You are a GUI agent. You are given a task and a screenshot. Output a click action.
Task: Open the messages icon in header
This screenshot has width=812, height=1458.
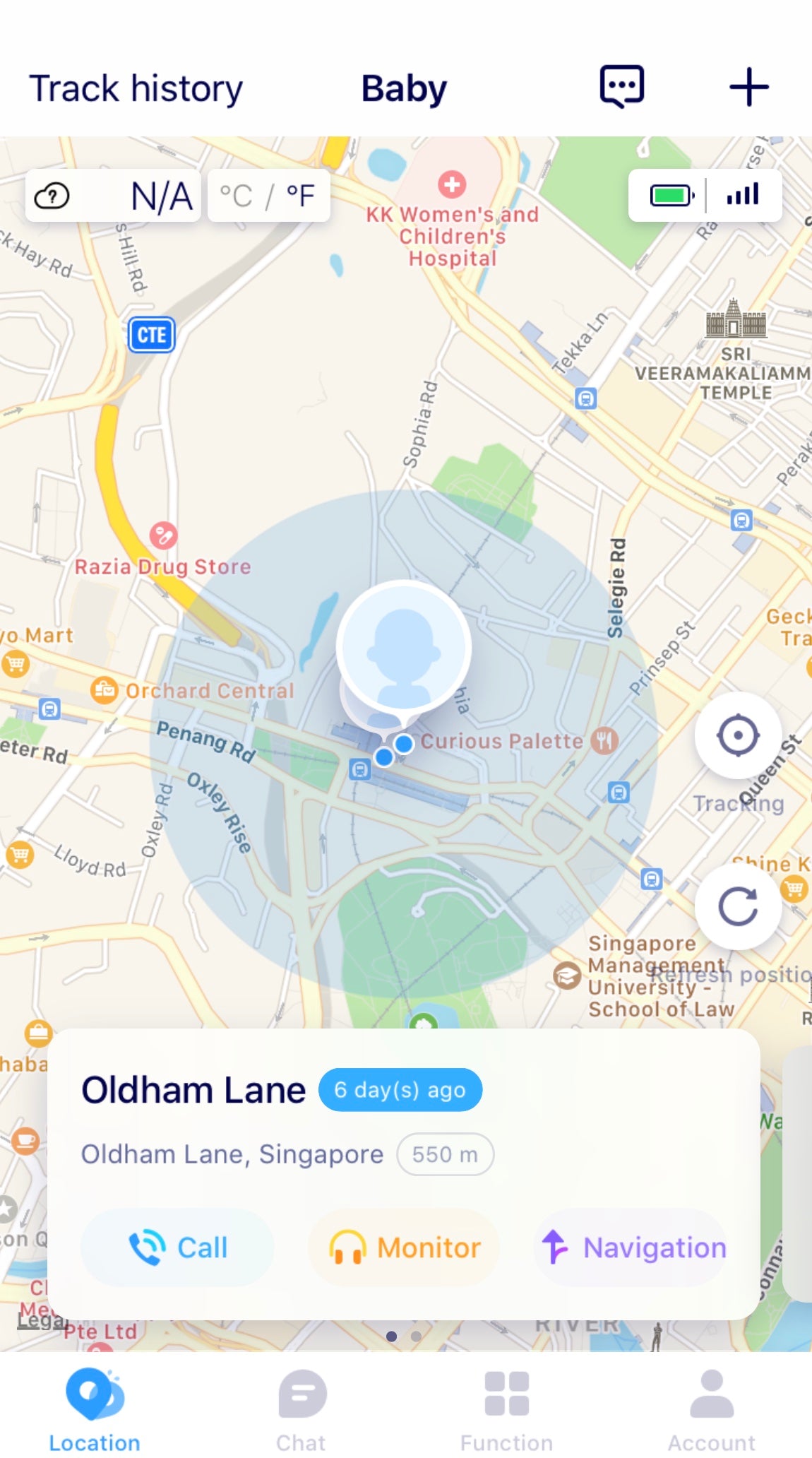[621, 87]
